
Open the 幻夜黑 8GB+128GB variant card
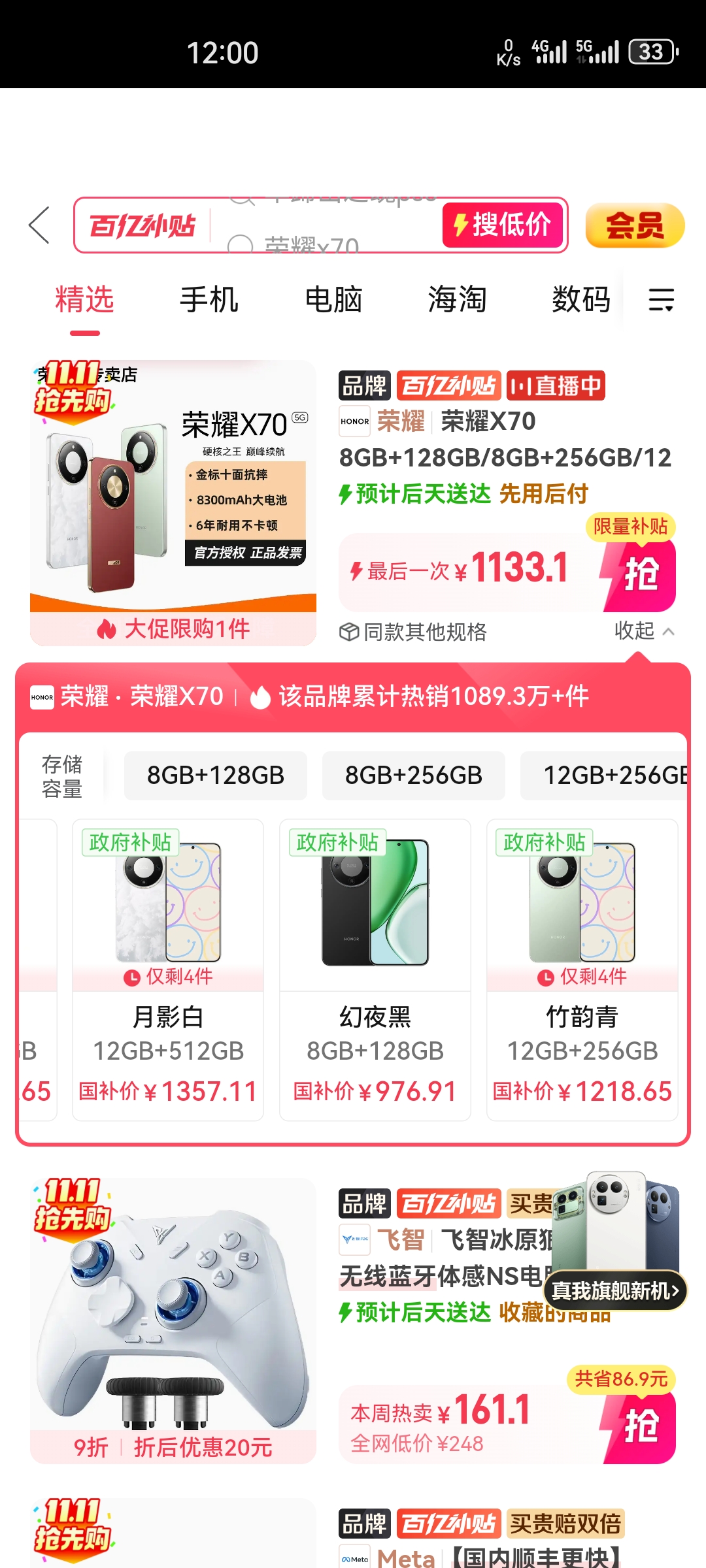[x=375, y=970]
